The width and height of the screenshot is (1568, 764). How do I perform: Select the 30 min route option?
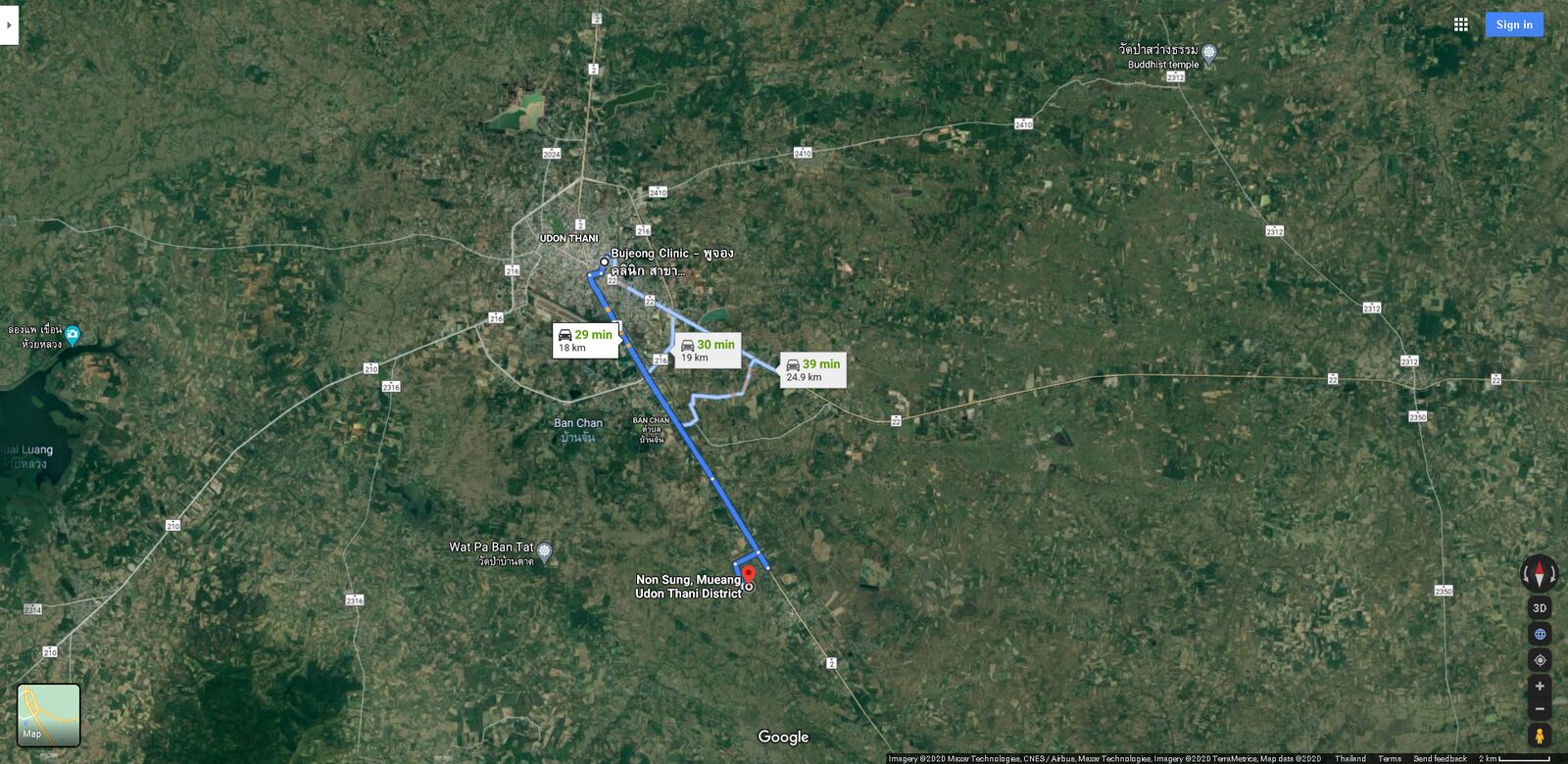(708, 350)
